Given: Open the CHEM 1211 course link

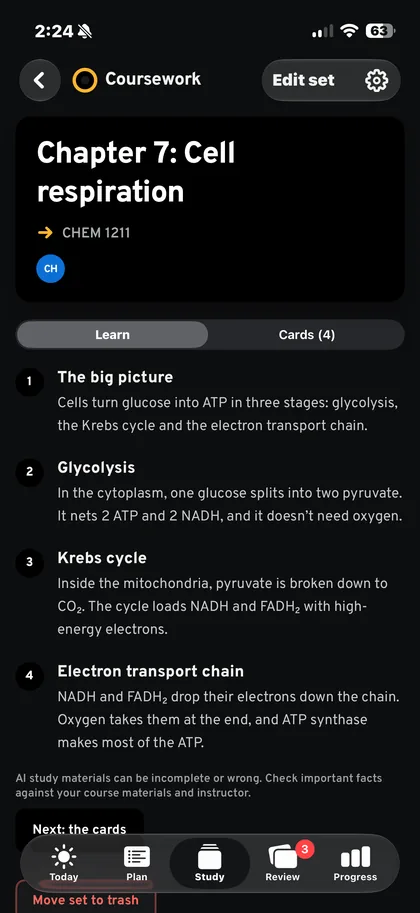Looking at the screenshot, I should (84, 233).
